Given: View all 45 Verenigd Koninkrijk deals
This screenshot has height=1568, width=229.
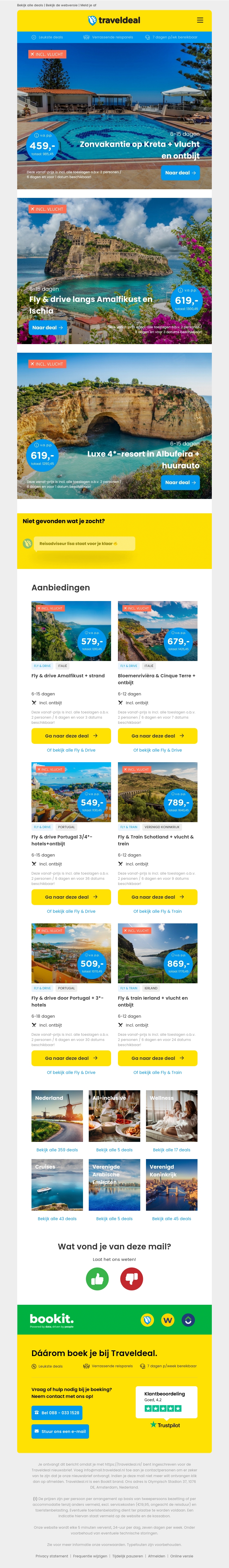Looking at the screenshot, I should point(171,1219).
